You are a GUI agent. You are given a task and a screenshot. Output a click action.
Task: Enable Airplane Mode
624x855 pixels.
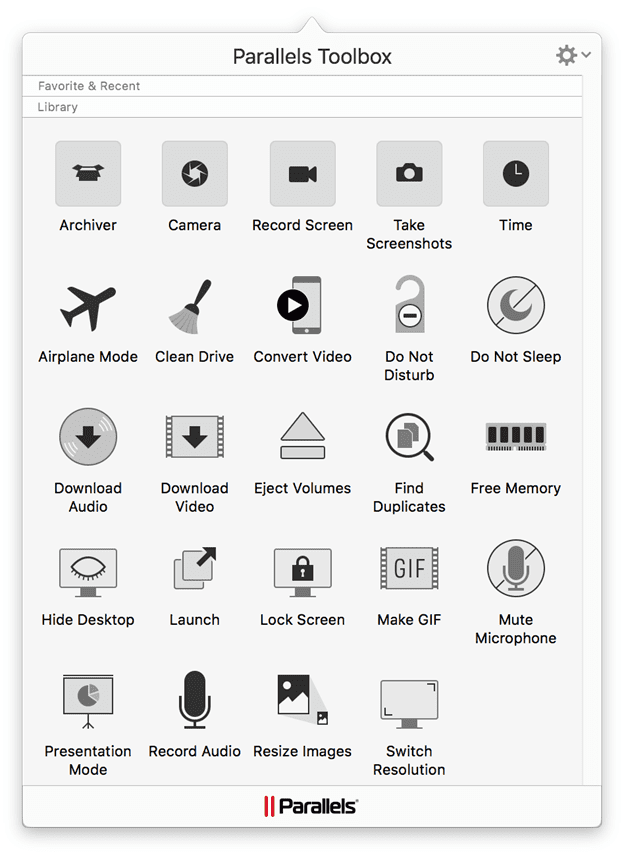[88, 306]
